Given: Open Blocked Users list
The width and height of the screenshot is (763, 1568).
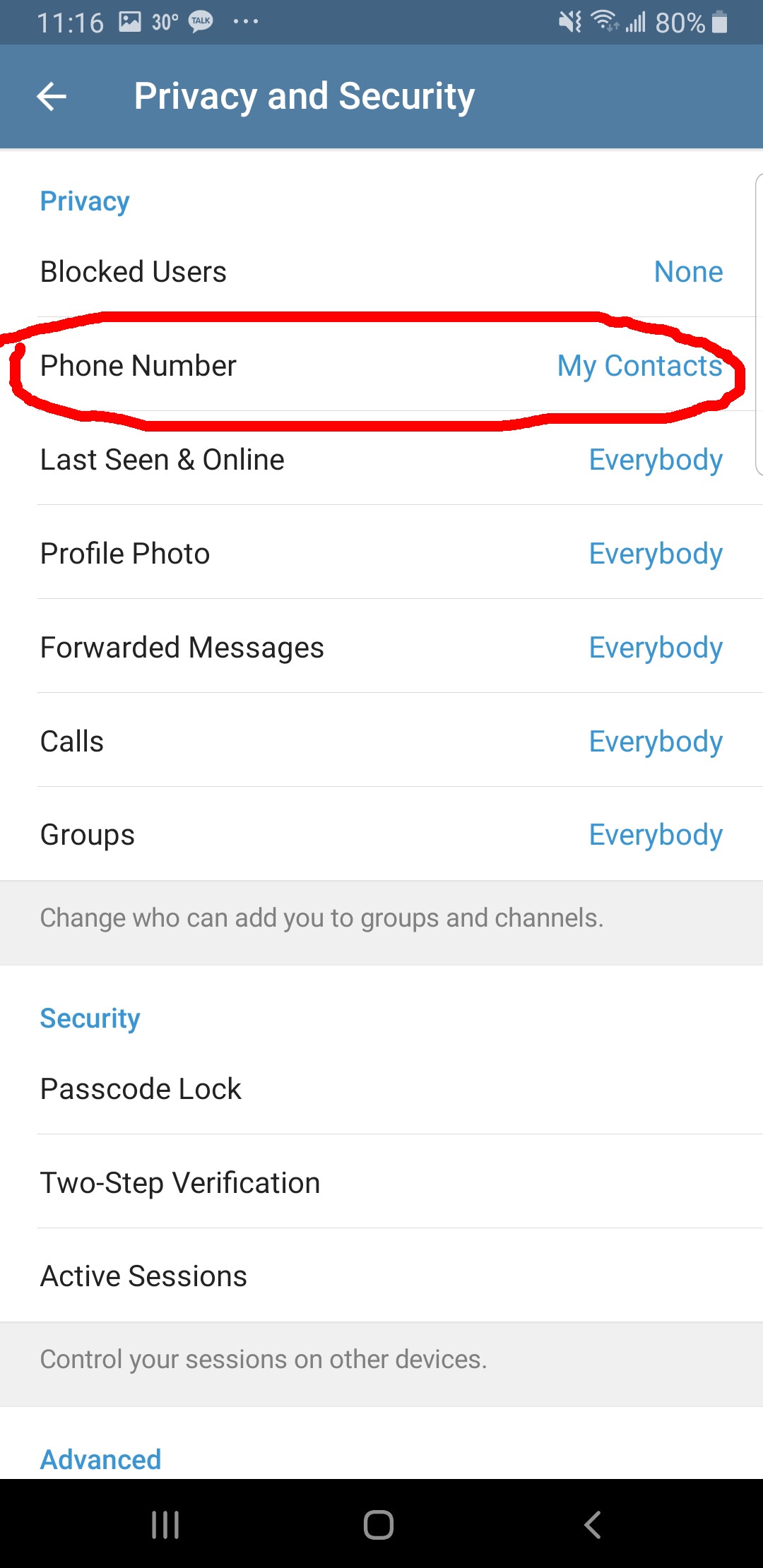Looking at the screenshot, I should click(x=381, y=271).
